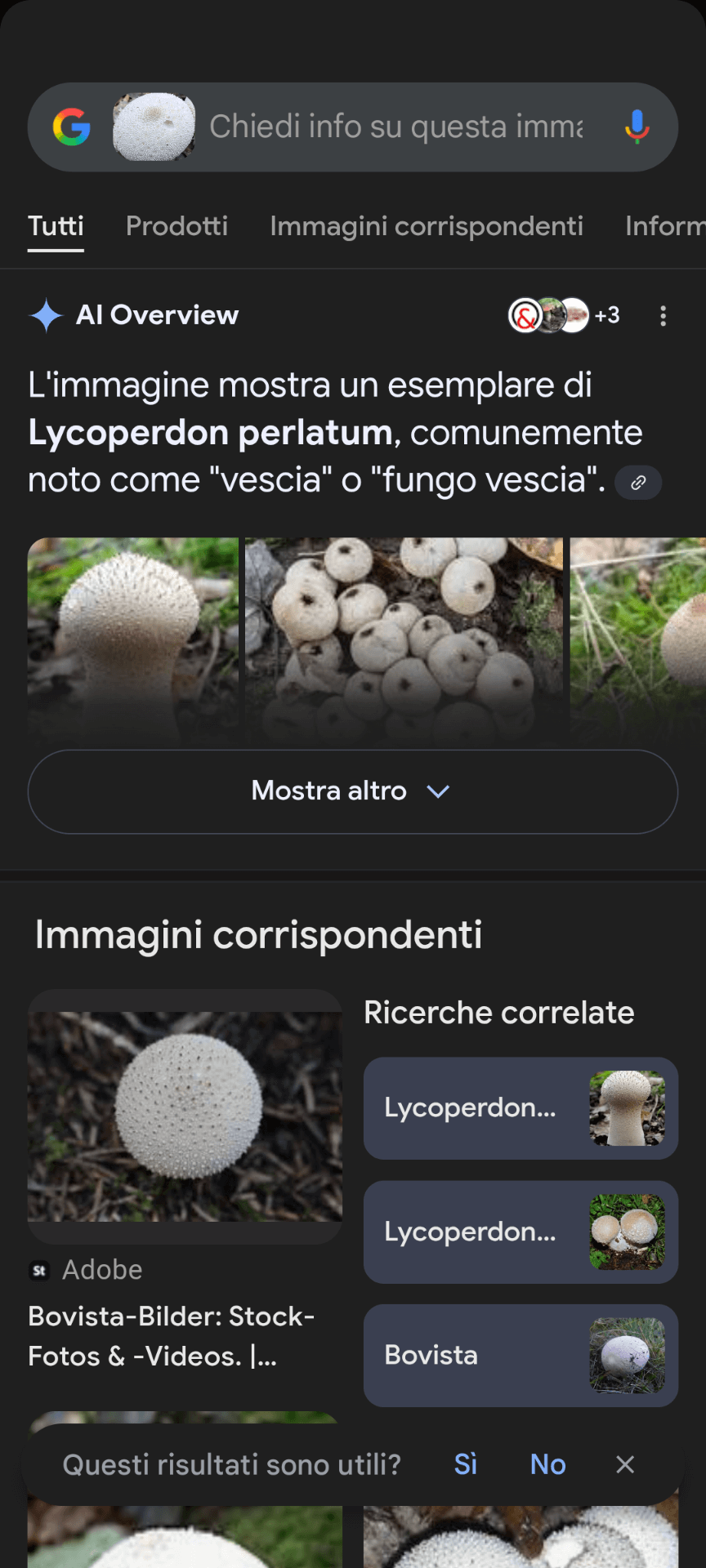The height and width of the screenshot is (1568, 706).
Task: Activate voice search with the microphone icon
Action: [x=637, y=127]
